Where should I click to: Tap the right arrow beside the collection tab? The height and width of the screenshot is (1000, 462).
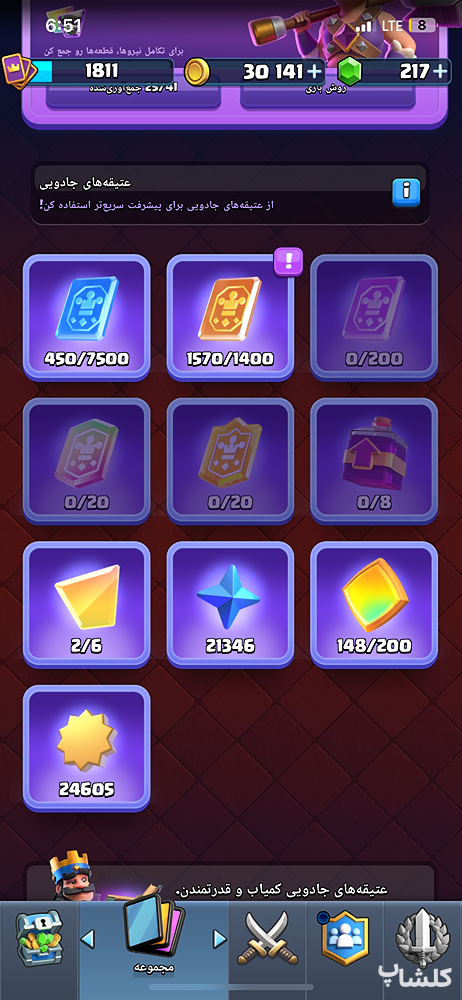[x=220, y=939]
